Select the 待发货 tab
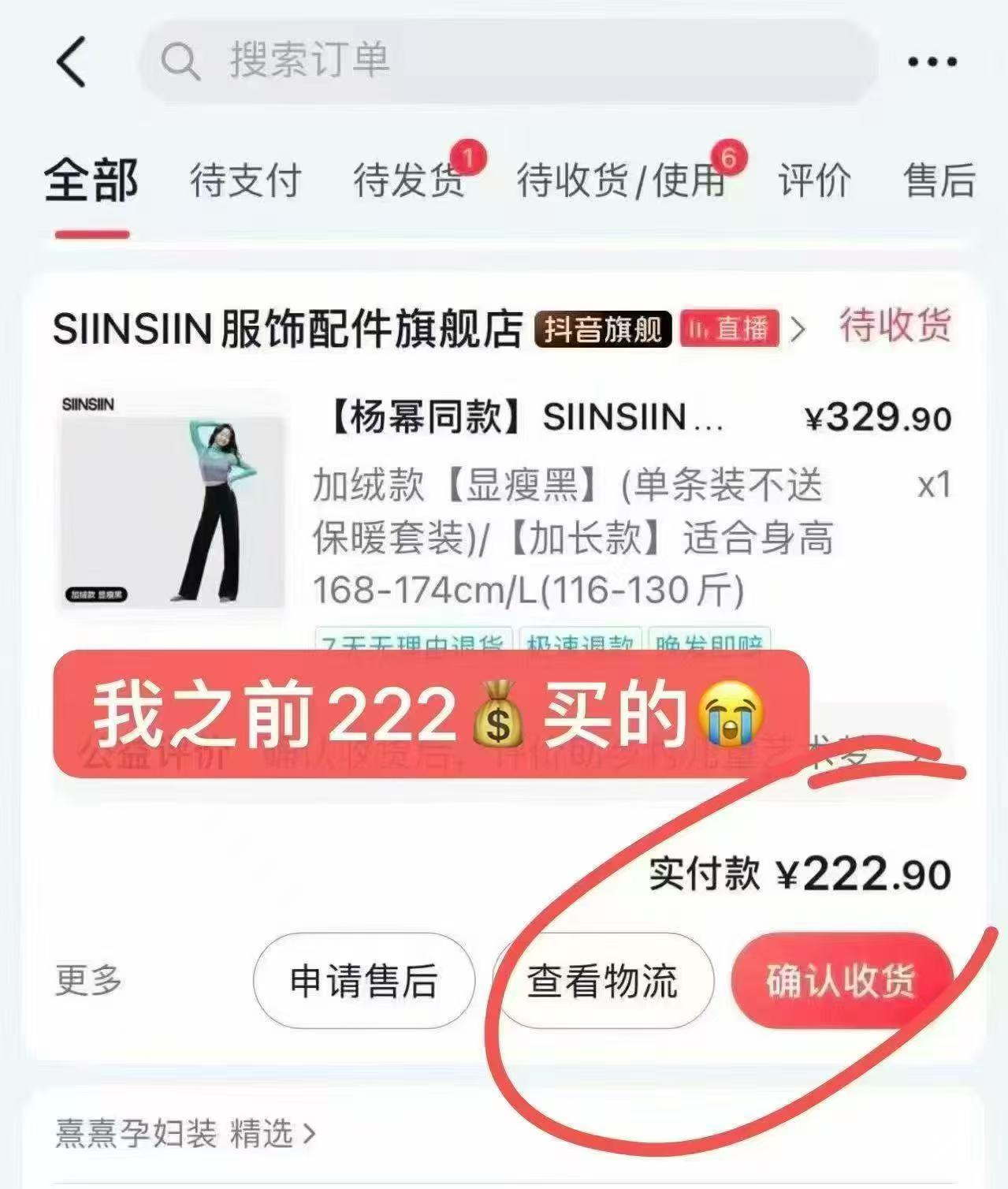This screenshot has height=1189, width=1008. 409,180
